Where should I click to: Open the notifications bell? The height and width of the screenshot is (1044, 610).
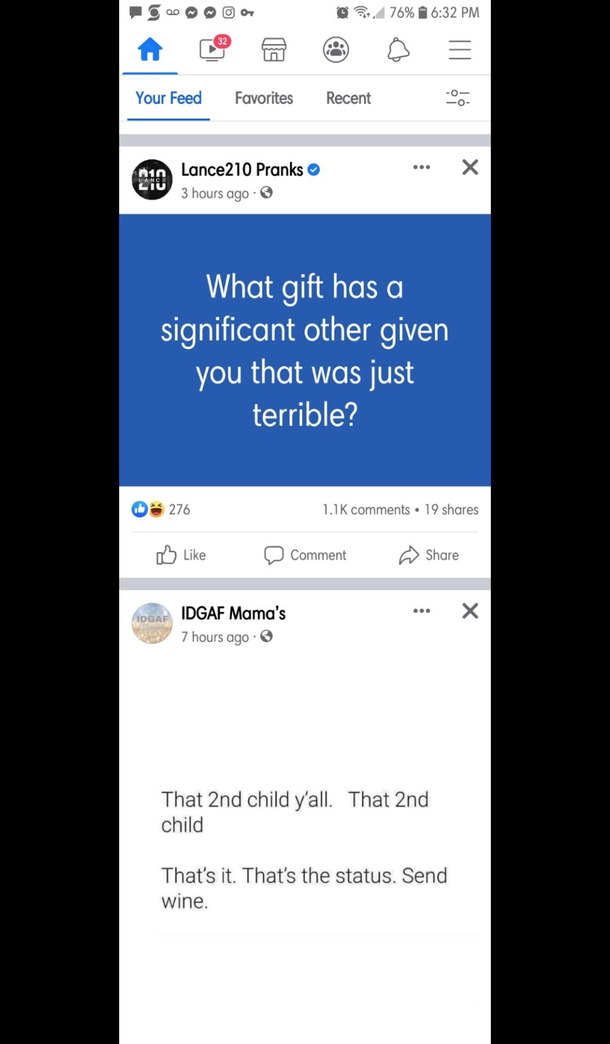coord(398,50)
